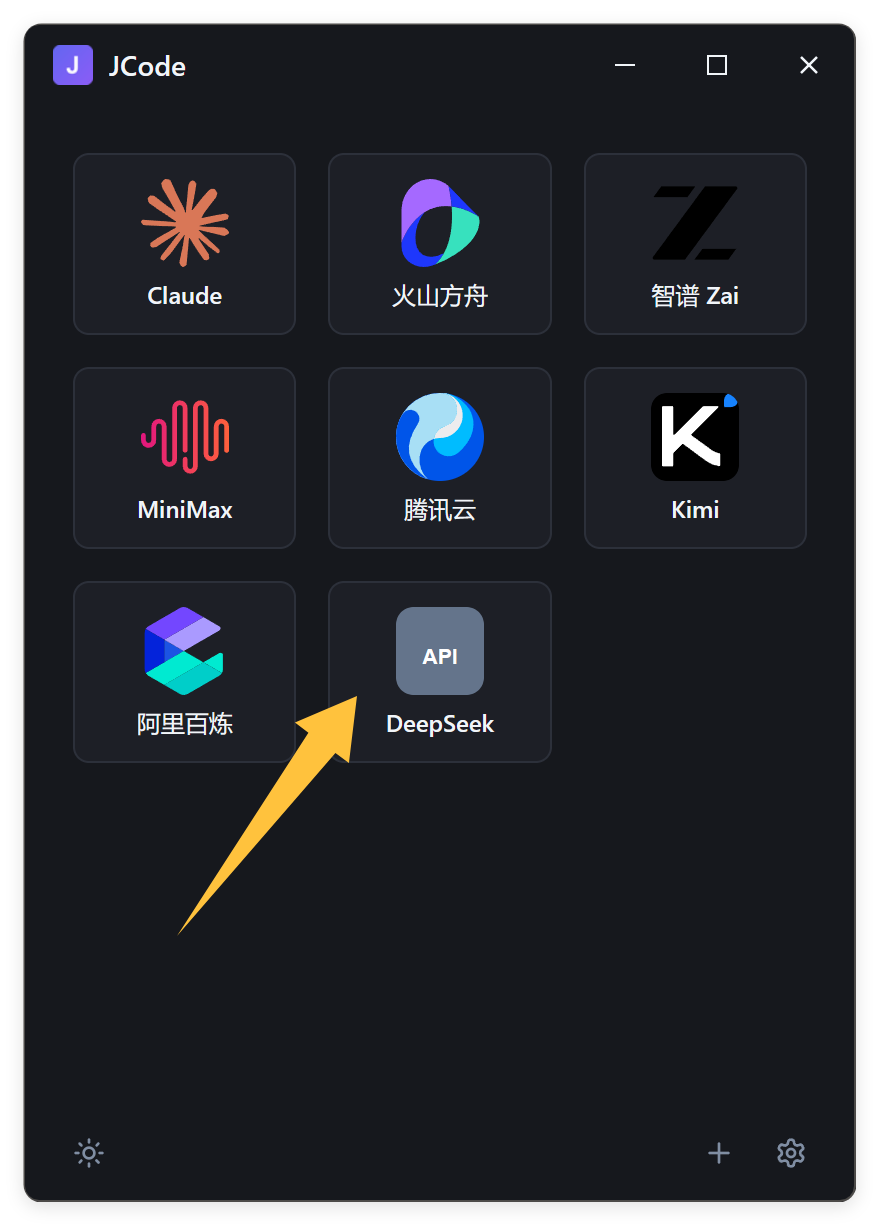Add a new provider with the plus icon
Screen dimensions: 879x1225
[719, 1153]
